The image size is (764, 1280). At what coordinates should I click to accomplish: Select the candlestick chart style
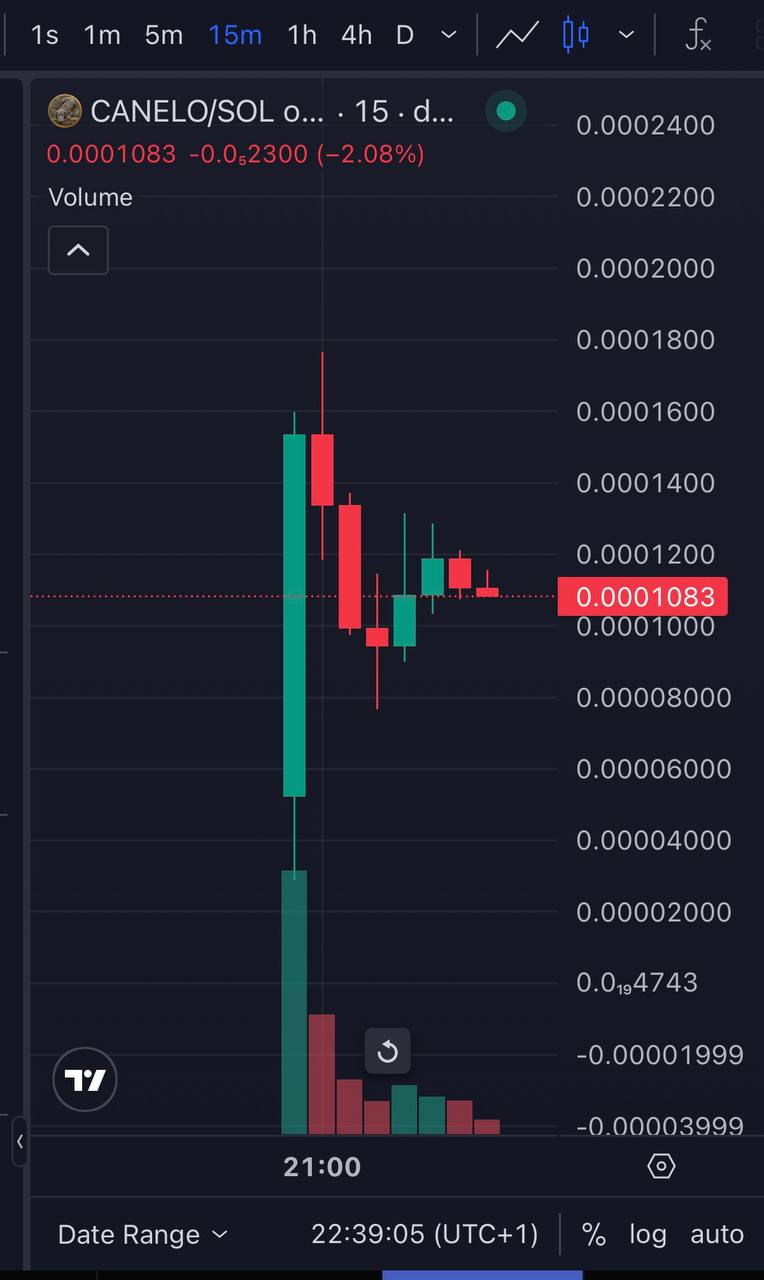(576, 35)
